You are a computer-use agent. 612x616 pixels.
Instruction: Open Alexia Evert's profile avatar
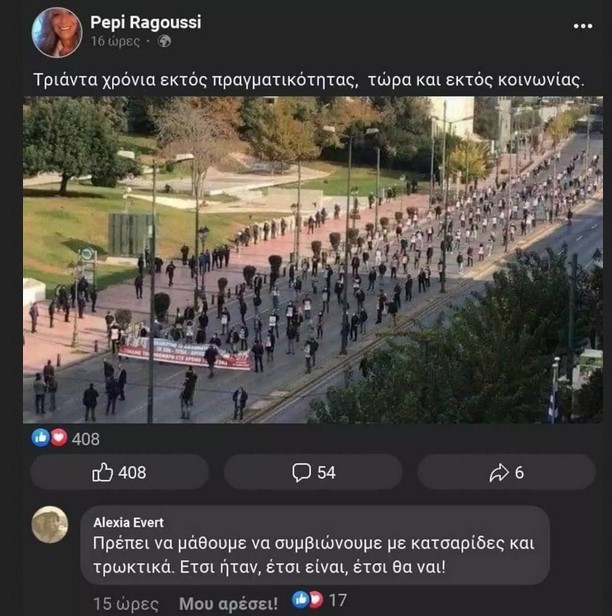50,524
